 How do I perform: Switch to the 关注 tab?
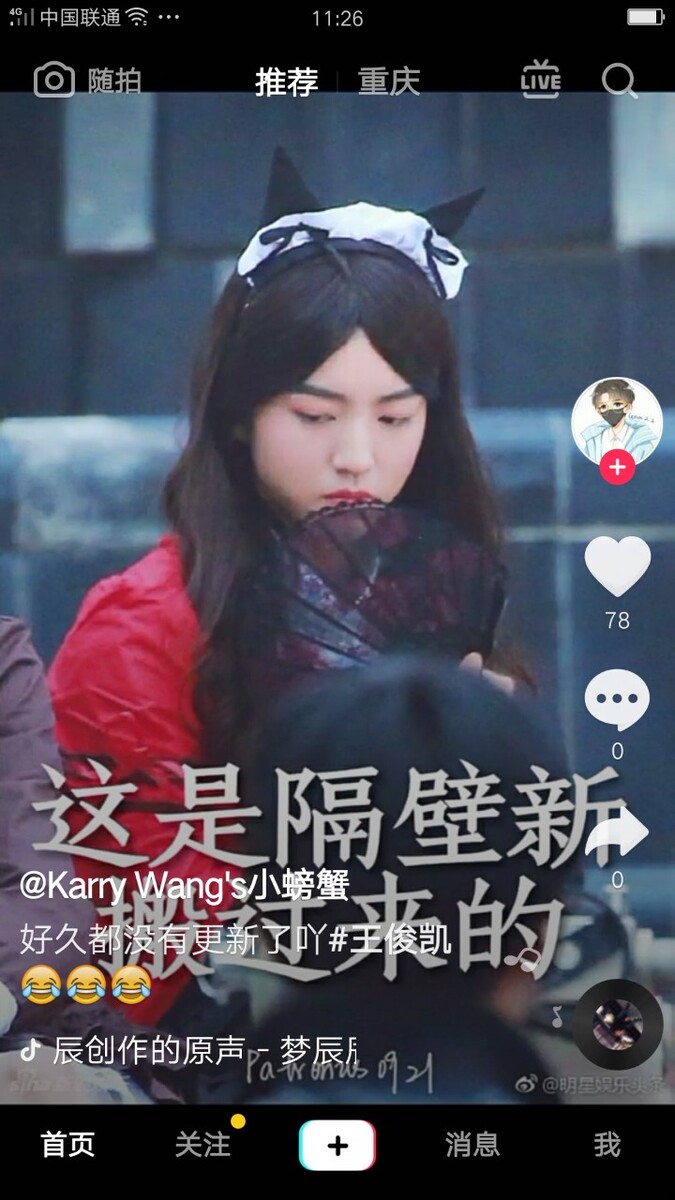point(203,1145)
